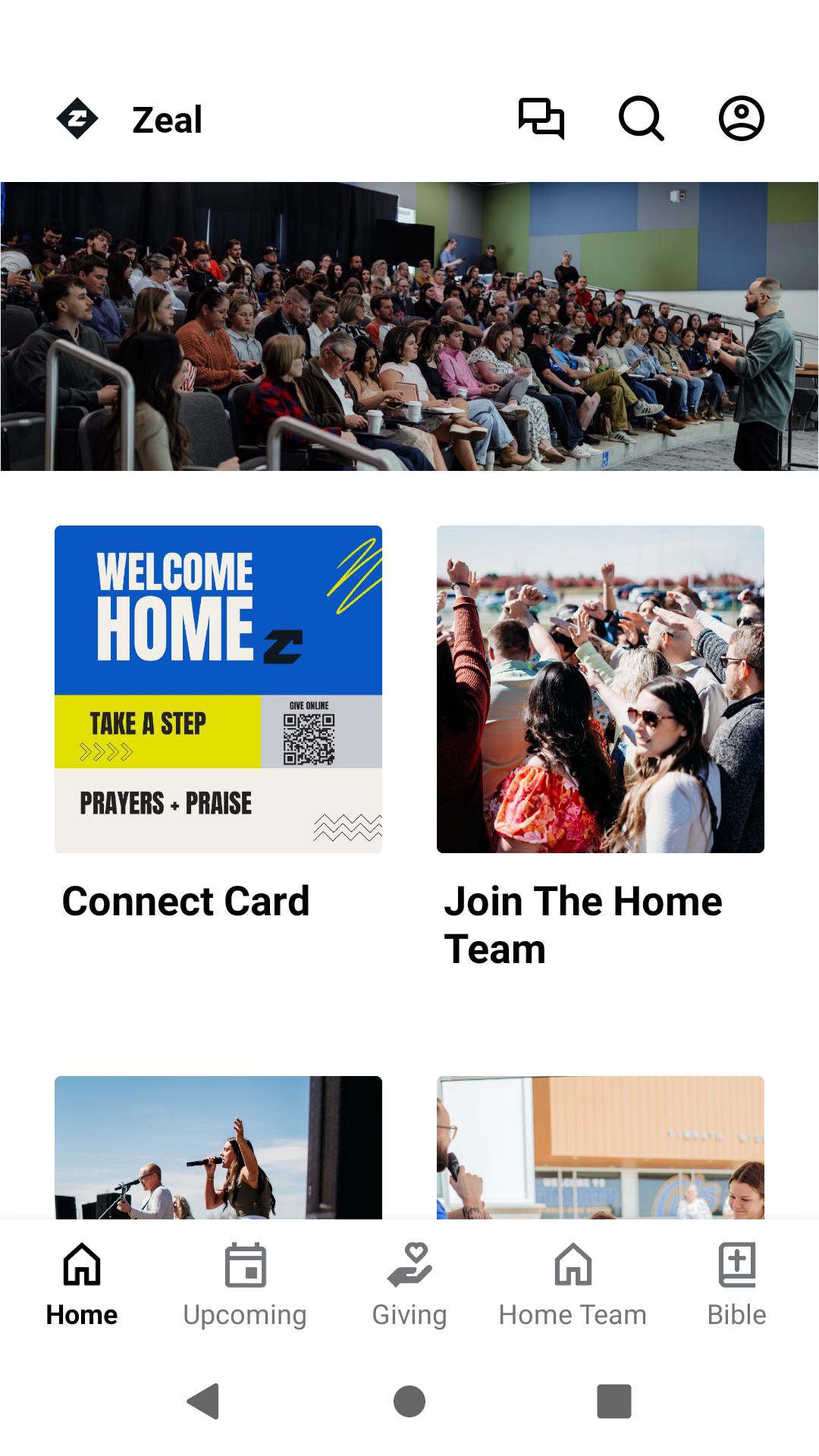The image size is (819, 1456).
Task: Open recent apps with the square button
Action: [x=614, y=1401]
